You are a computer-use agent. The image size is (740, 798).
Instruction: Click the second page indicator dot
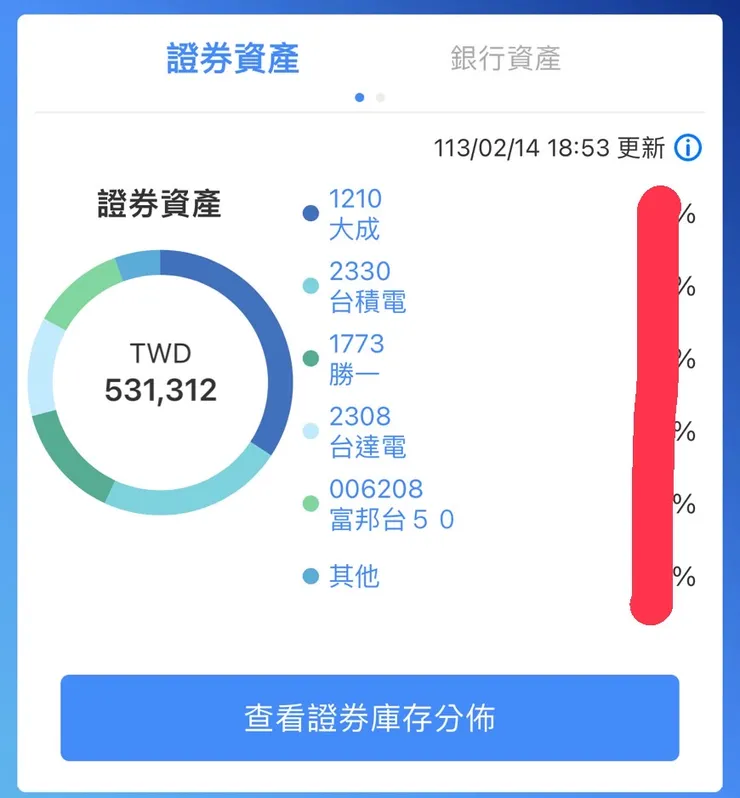tap(379, 99)
